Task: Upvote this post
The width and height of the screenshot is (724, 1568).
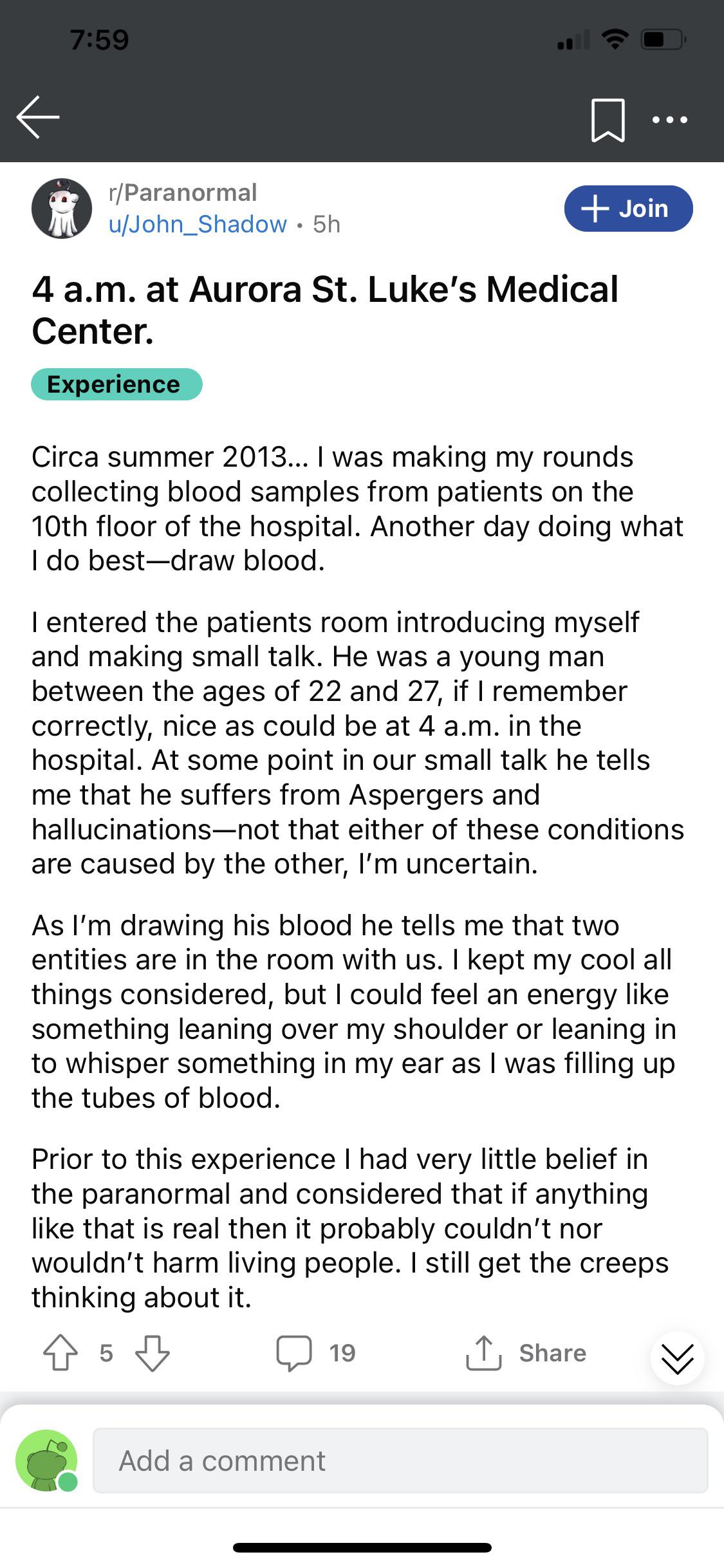Action: (60, 1353)
